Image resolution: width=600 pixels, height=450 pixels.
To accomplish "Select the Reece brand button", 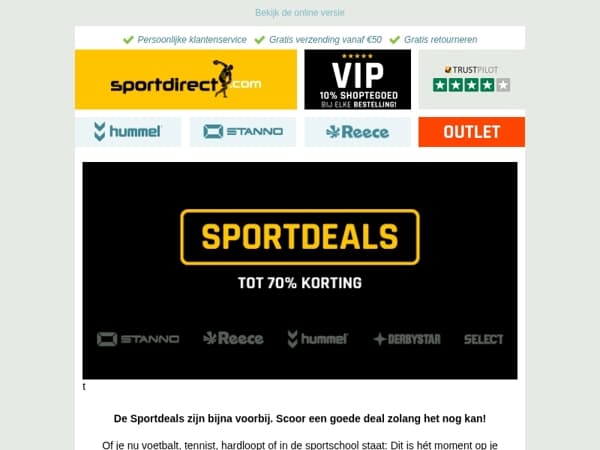I will tap(357, 132).
